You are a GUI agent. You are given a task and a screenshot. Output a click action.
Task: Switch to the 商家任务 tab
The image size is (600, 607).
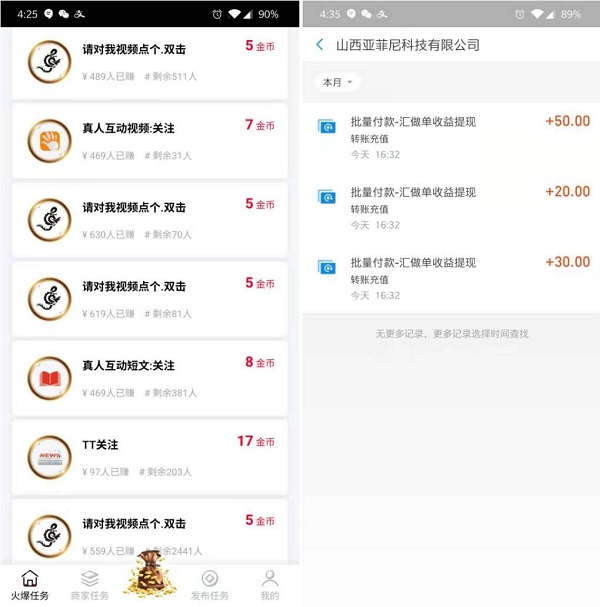coord(90,585)
